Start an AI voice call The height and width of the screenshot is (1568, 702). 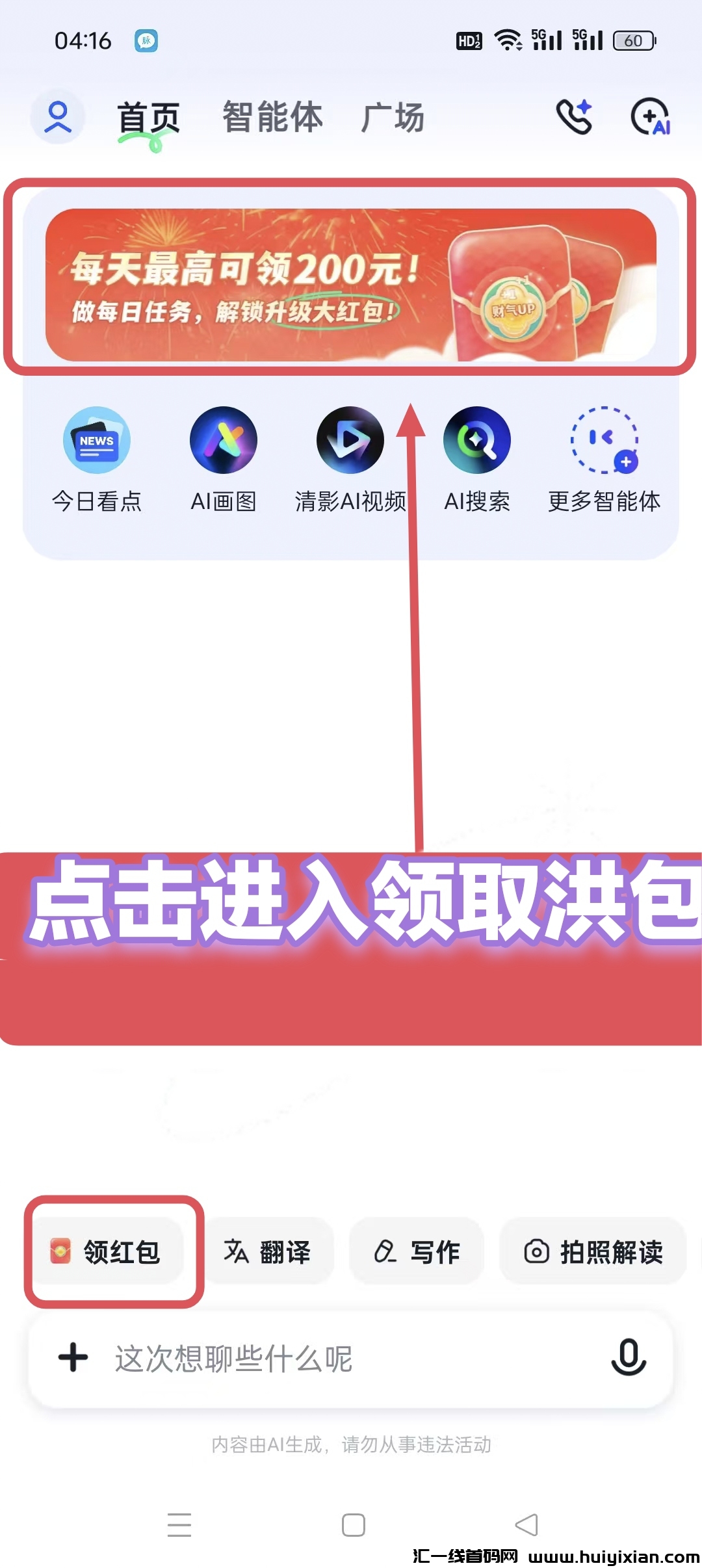575,117
